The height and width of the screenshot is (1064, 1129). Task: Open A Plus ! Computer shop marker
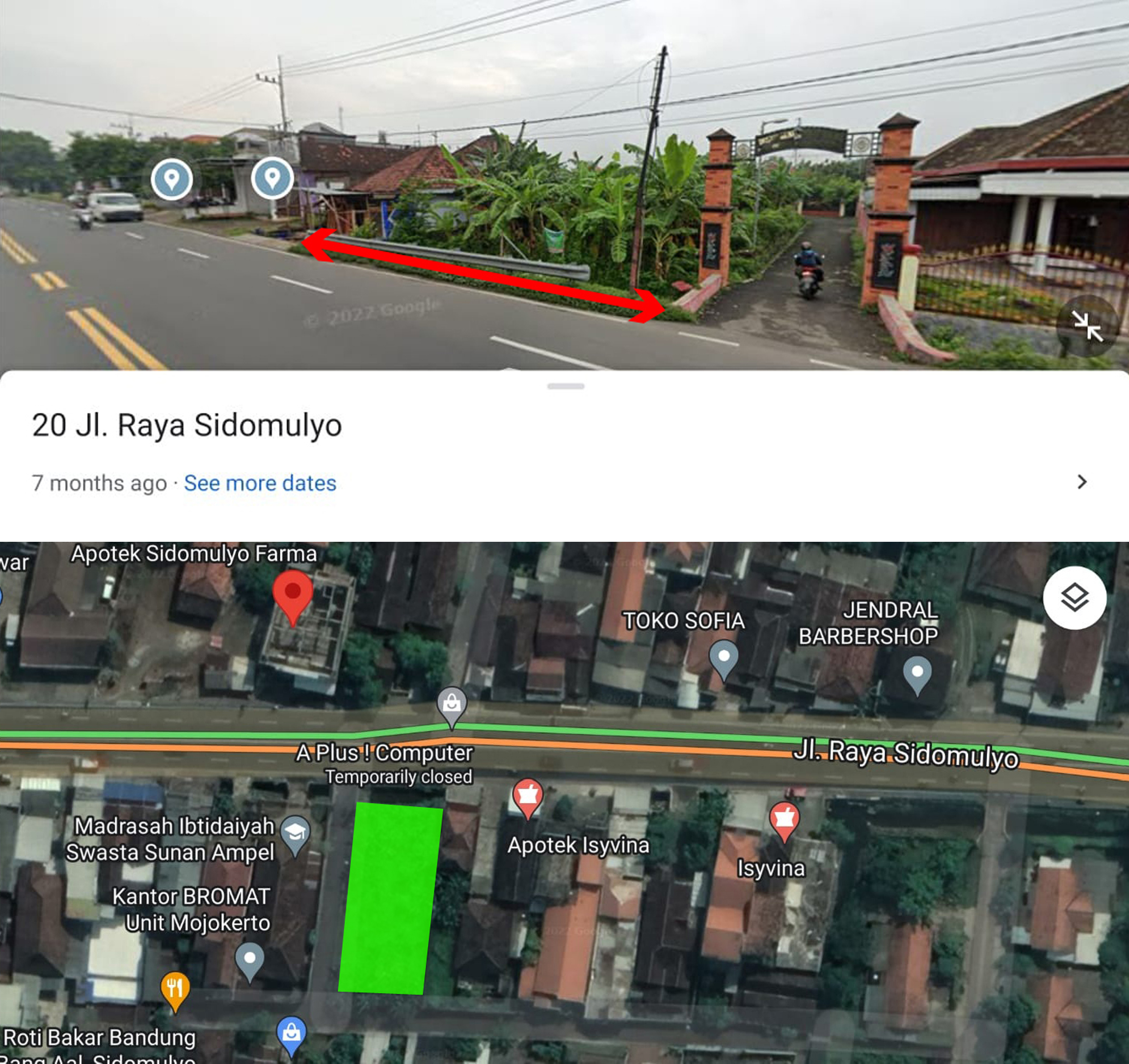(x=452, y=705)
